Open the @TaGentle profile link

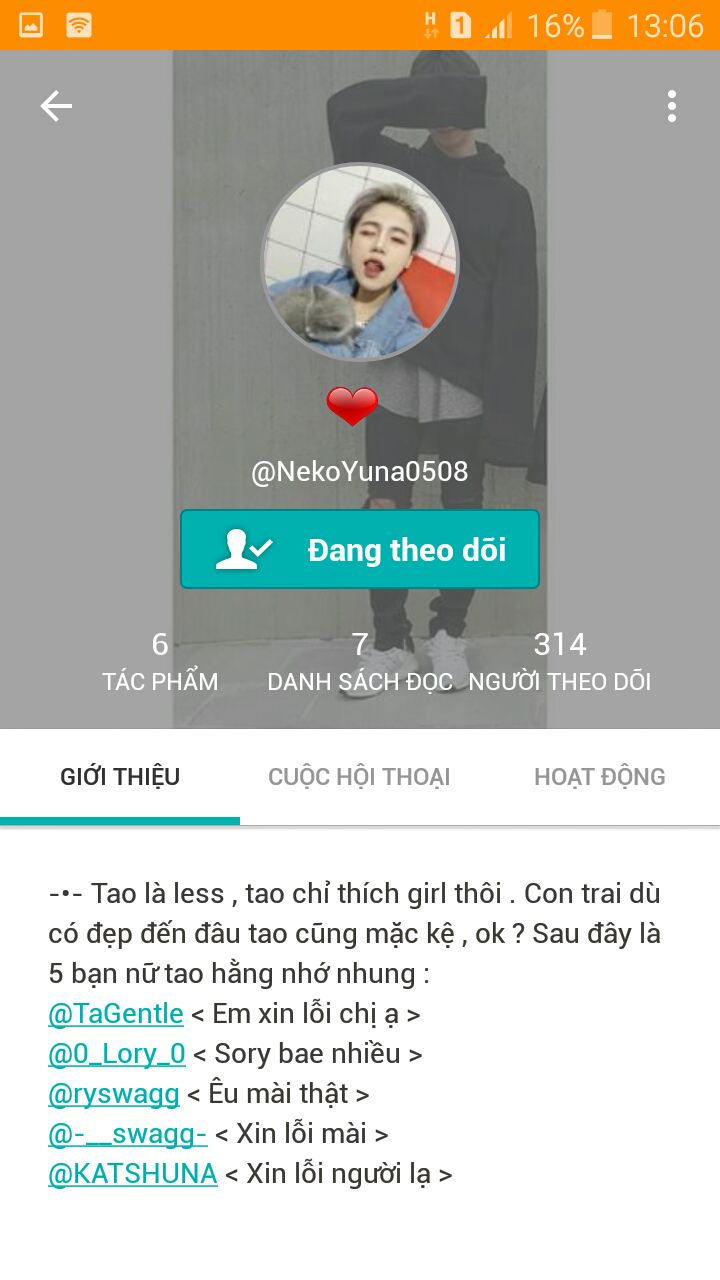(x=116, y=1014)
